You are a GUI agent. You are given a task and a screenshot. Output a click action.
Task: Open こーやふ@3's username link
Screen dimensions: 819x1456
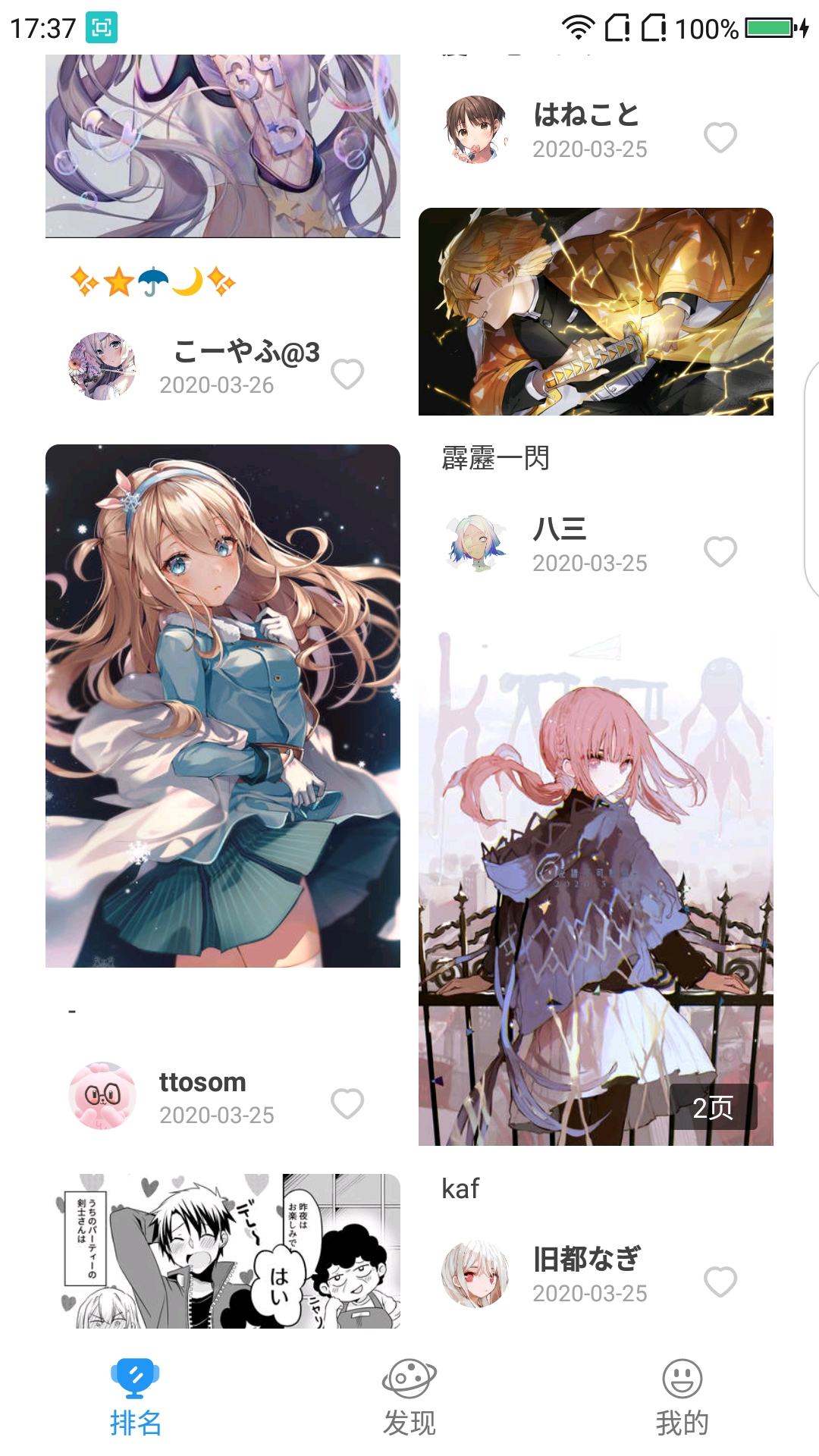coord(245,350)
